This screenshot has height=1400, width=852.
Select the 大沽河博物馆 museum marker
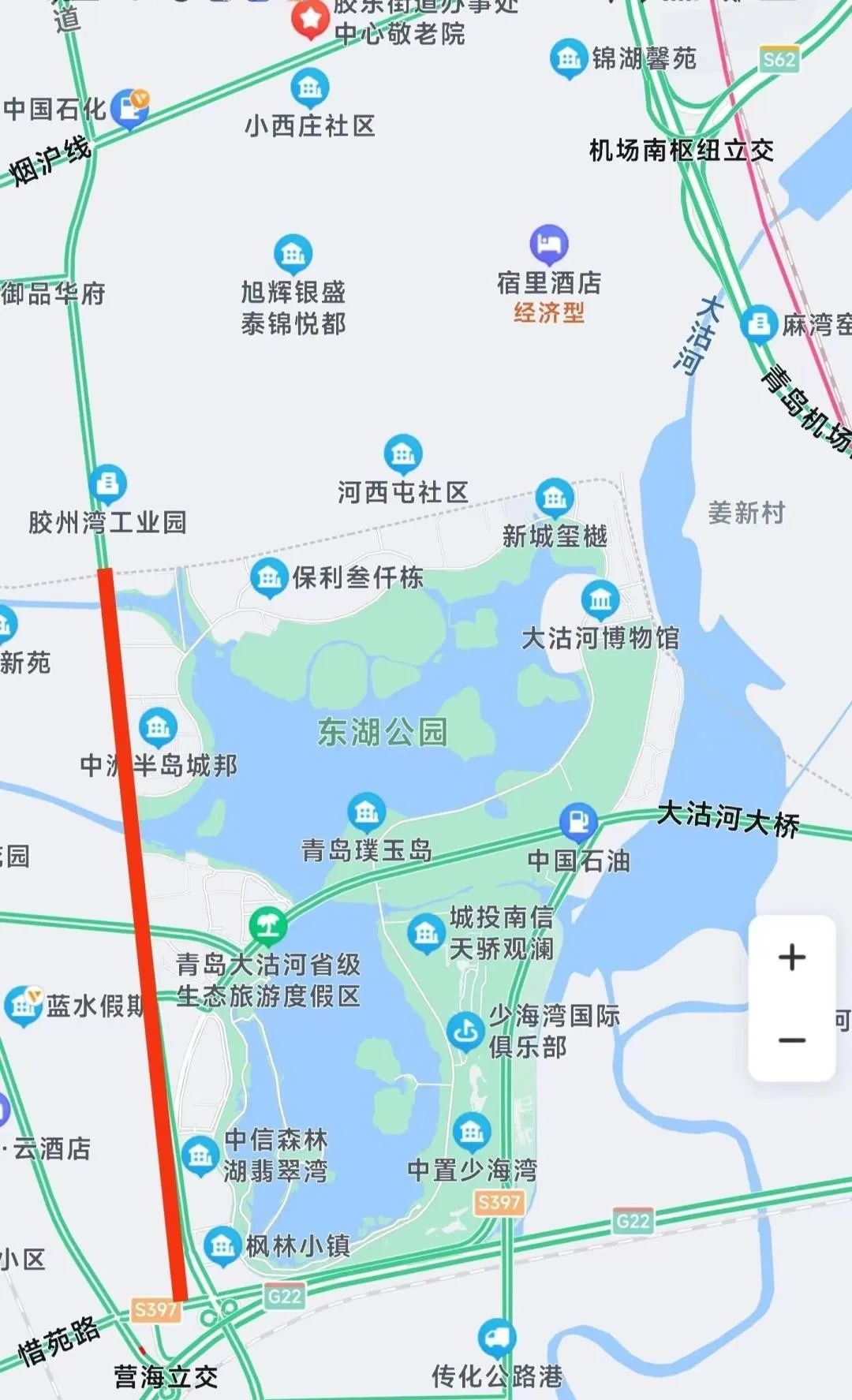pos(600,601)
